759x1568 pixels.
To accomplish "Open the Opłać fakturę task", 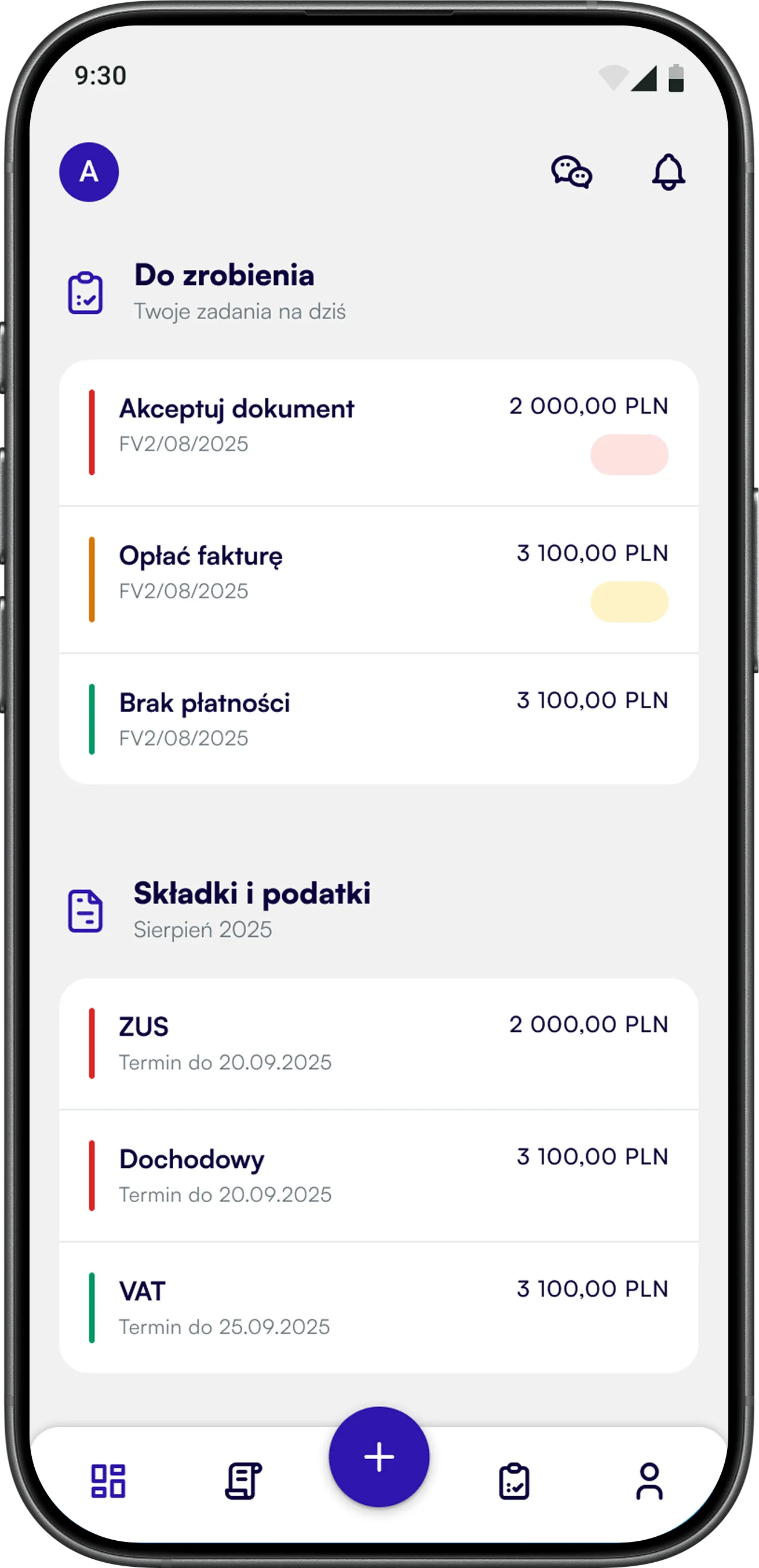I will [202, 555].
